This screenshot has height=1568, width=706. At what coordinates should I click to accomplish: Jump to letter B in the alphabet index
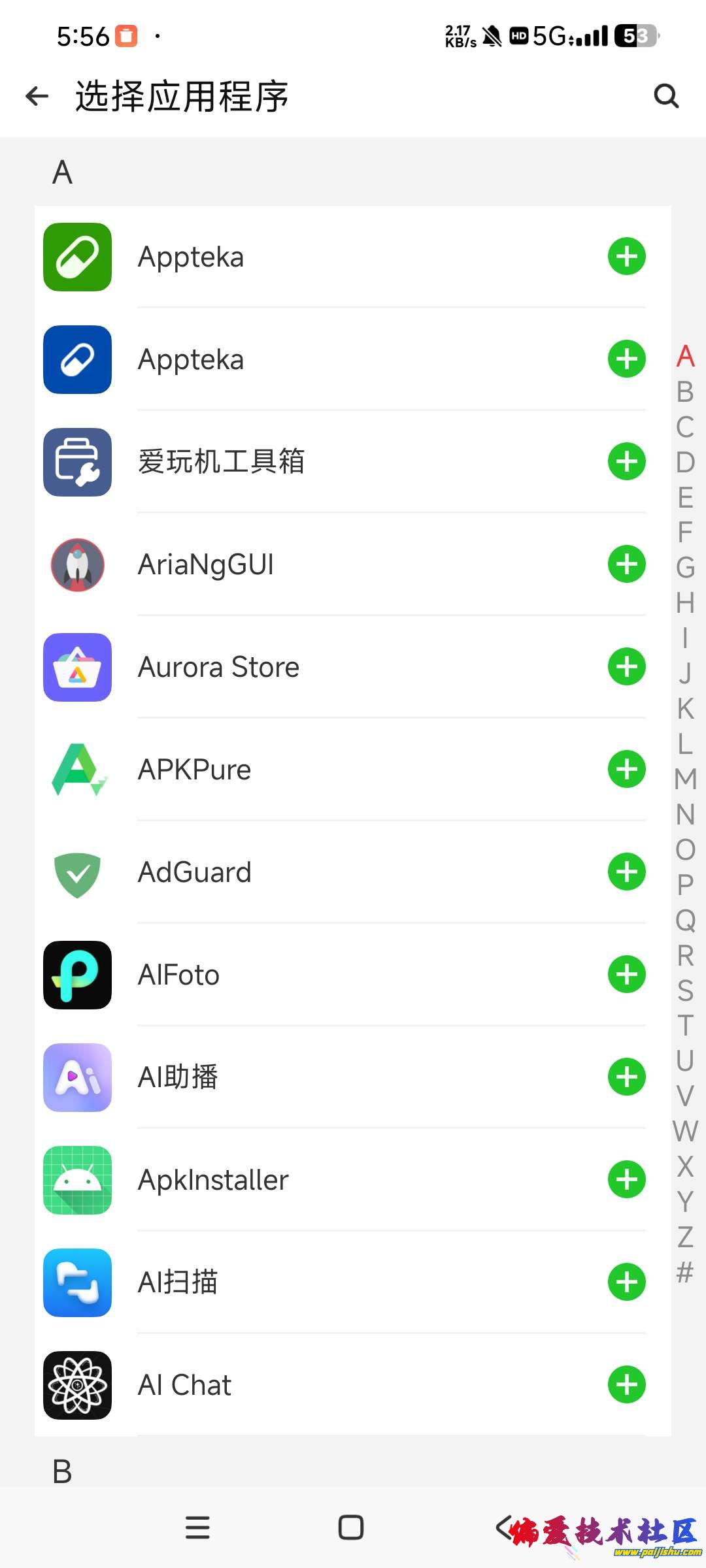[x=685, y=392]
